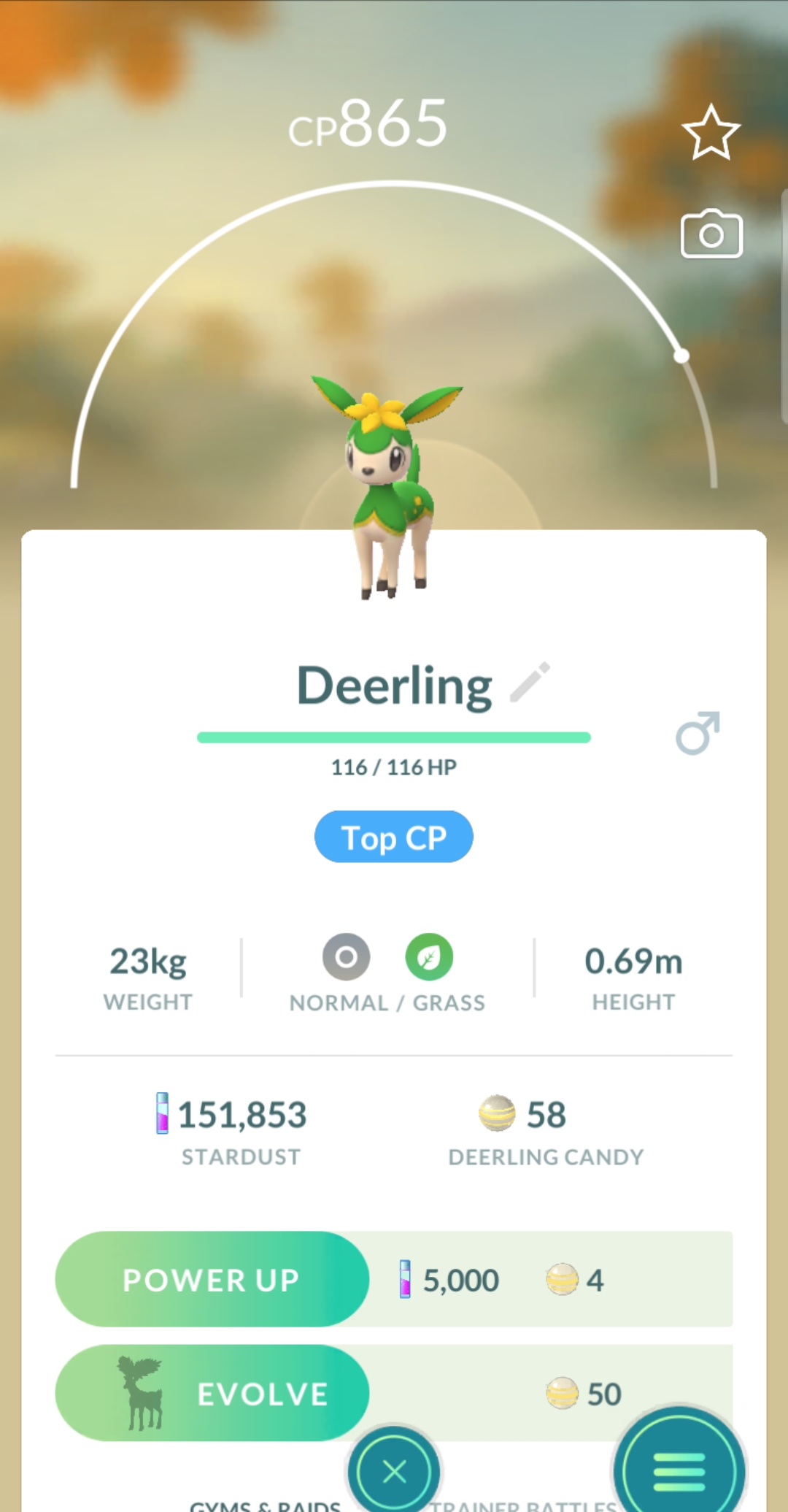This screenshot has width=788, height=1512.
Task: Tap the Top CP tag
Action: click(393, 837)
